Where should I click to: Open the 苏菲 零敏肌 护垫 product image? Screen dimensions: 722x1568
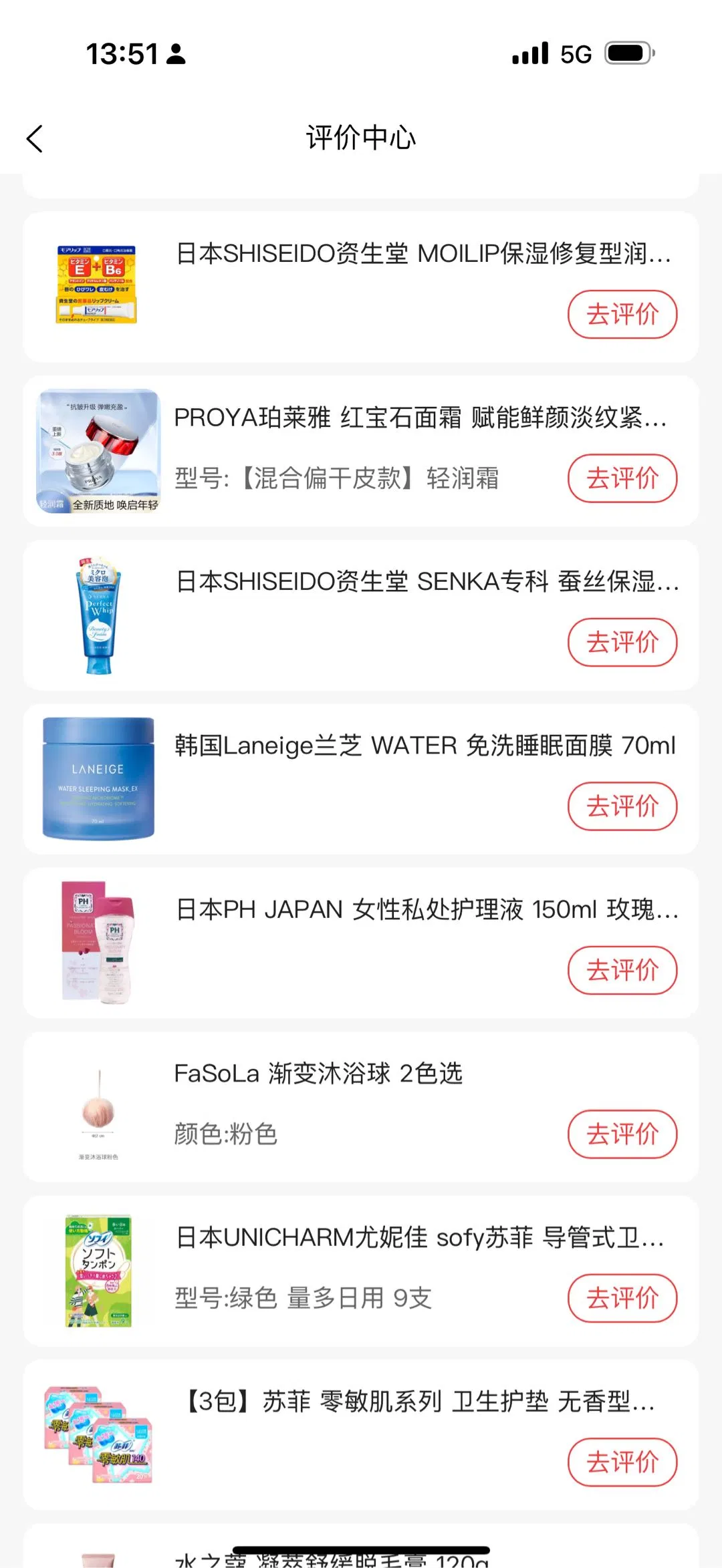point(98,1434)
